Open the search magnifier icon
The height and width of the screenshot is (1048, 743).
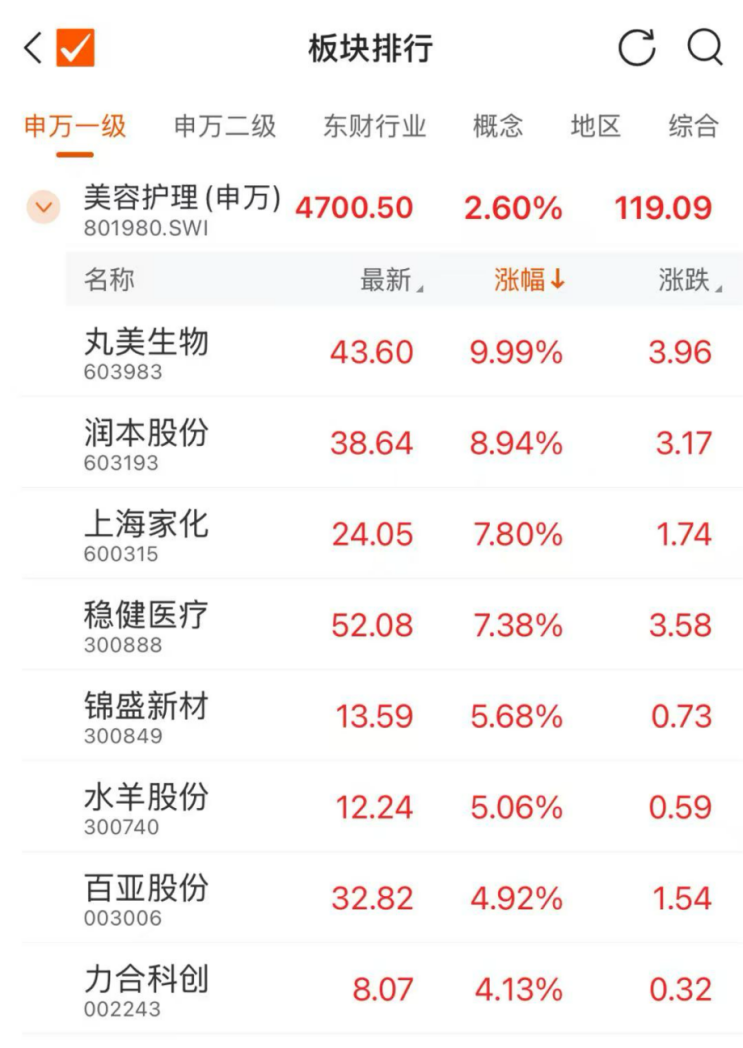[704, 48]
